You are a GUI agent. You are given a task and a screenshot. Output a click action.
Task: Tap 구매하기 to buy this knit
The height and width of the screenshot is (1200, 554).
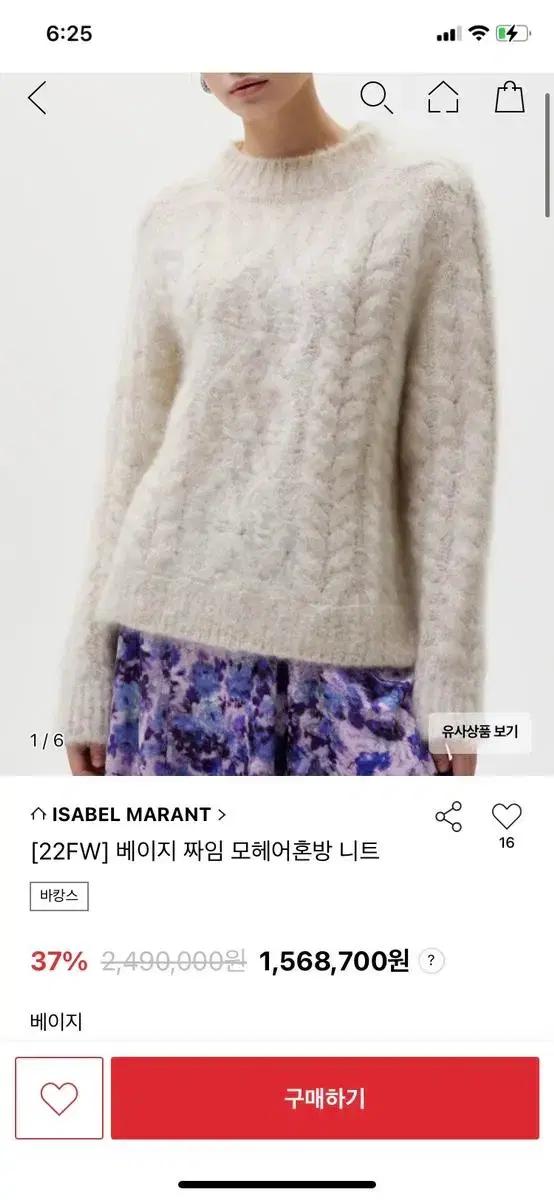(325, 1098)
